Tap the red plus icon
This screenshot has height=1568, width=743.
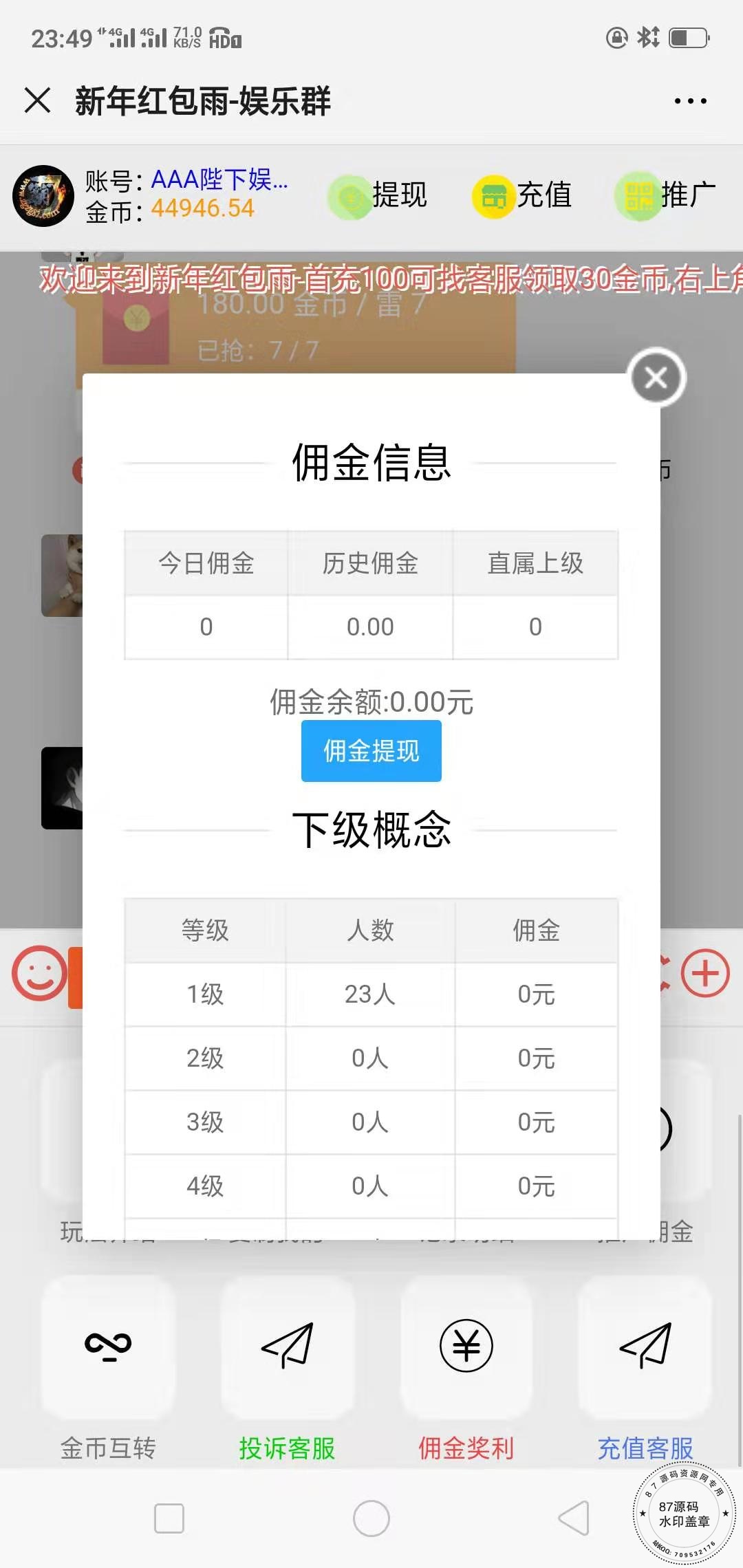[x=705, y=973]
